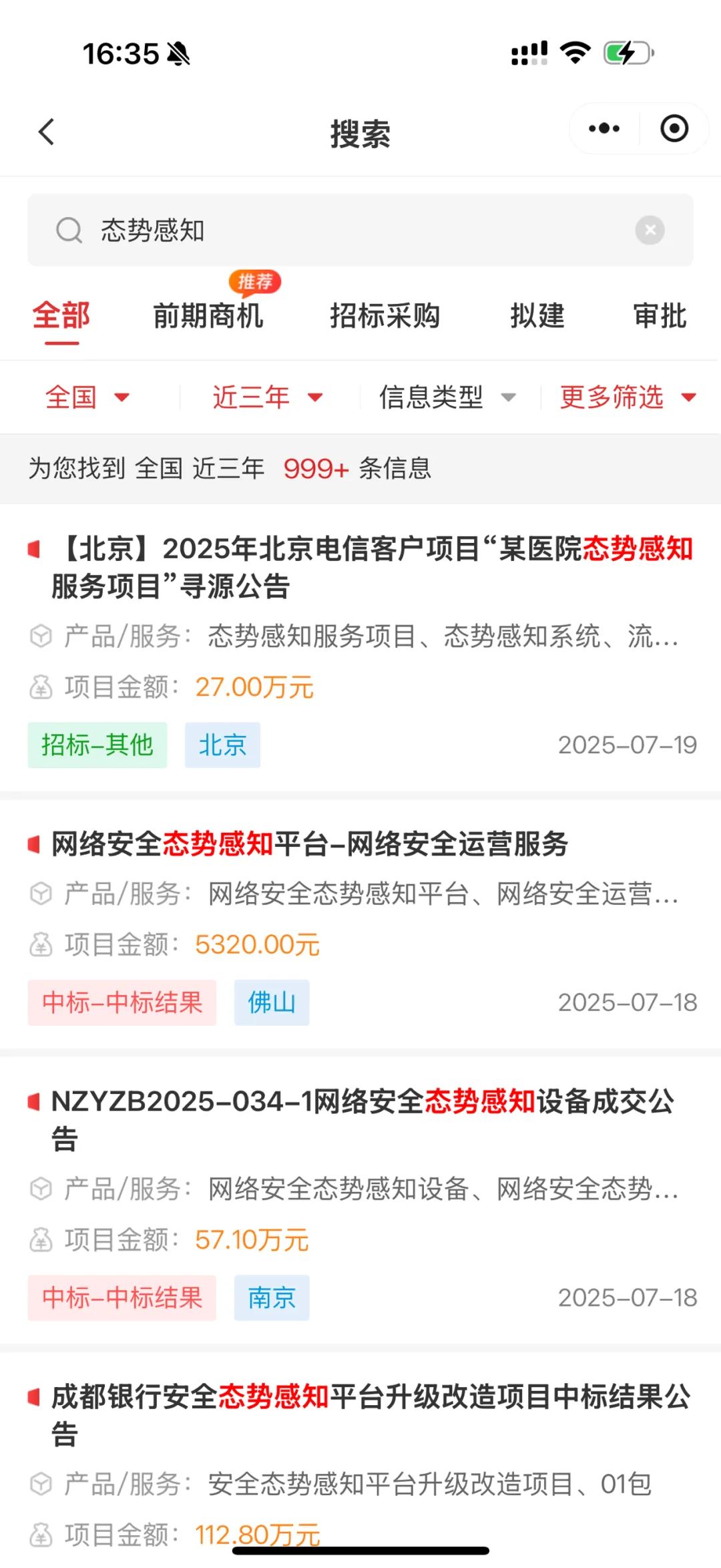Switch to the 拟建 tab

[537, 316]
